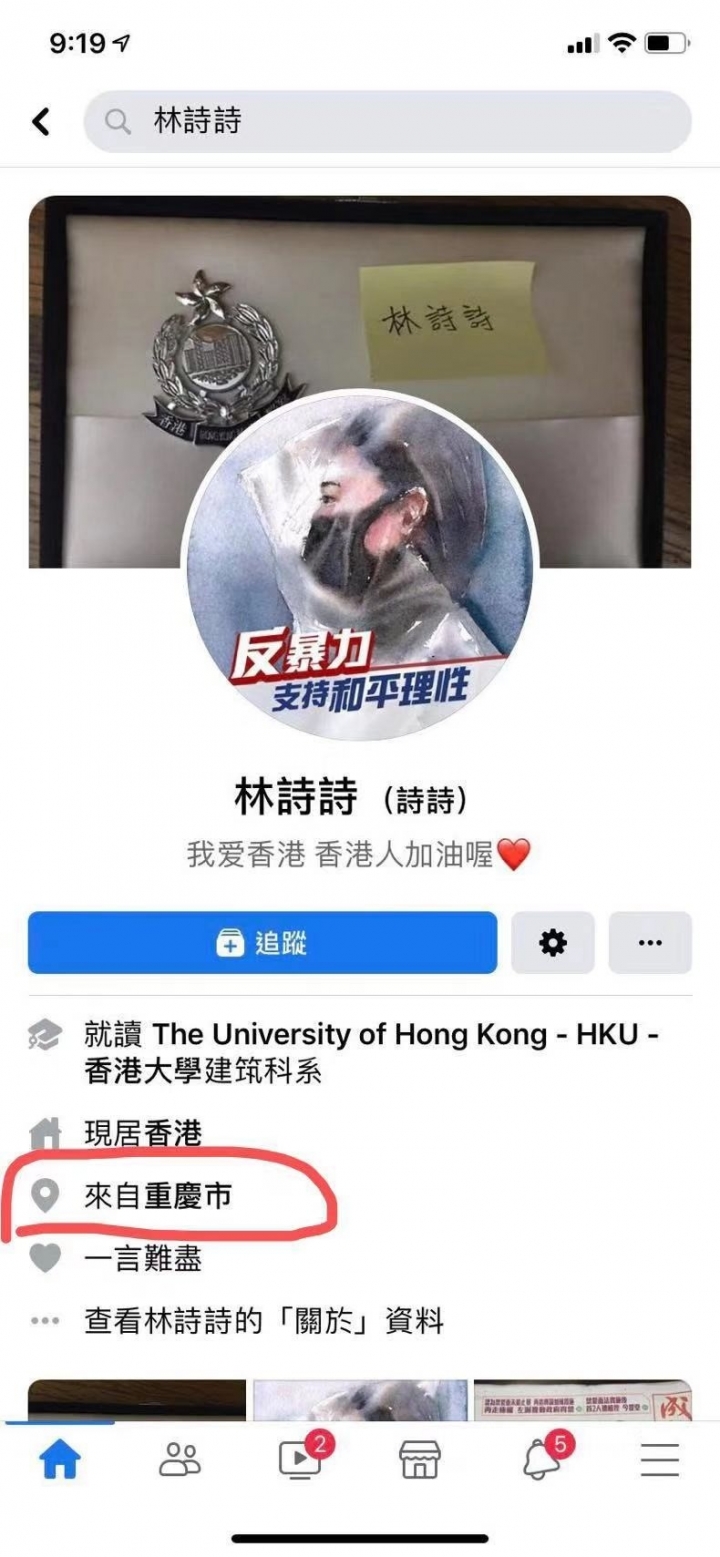Viewport: 720px width, 1557px height.
Task: Switch to the Watch video tab
Action: (300, 1461)
